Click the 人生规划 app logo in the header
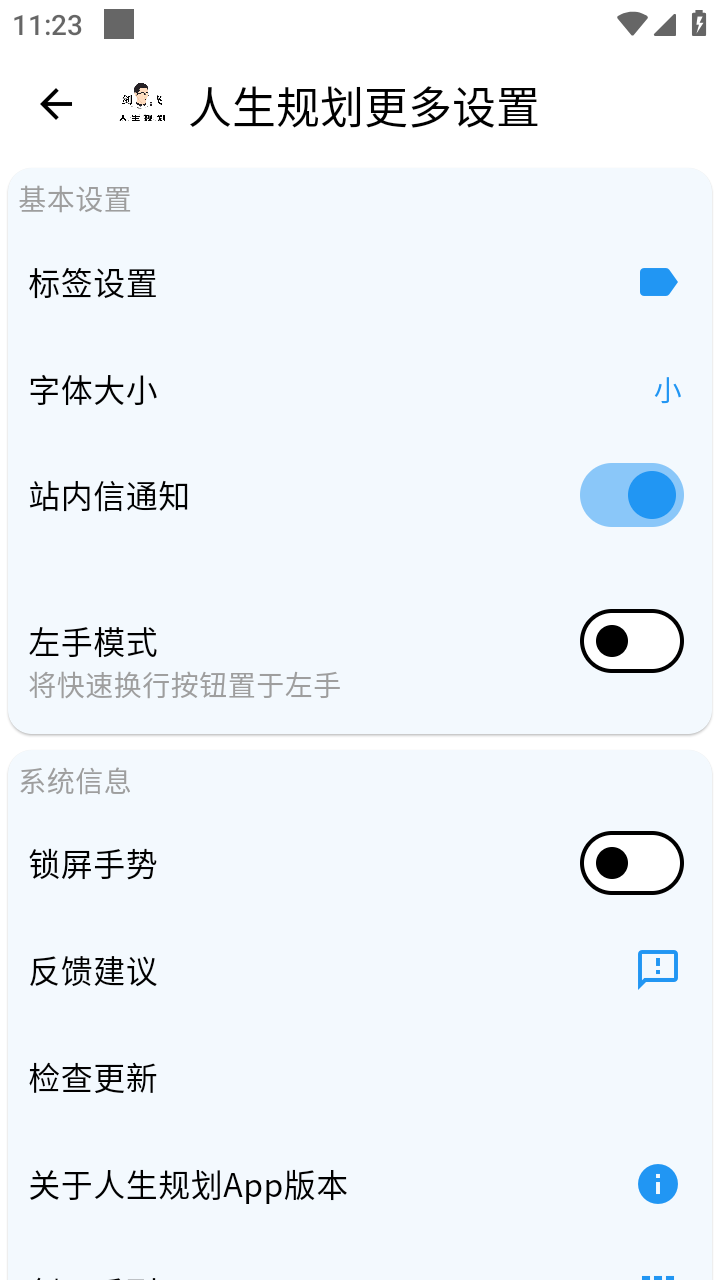This screenshot has width=720, height=1280. click(x=140, y=102)
